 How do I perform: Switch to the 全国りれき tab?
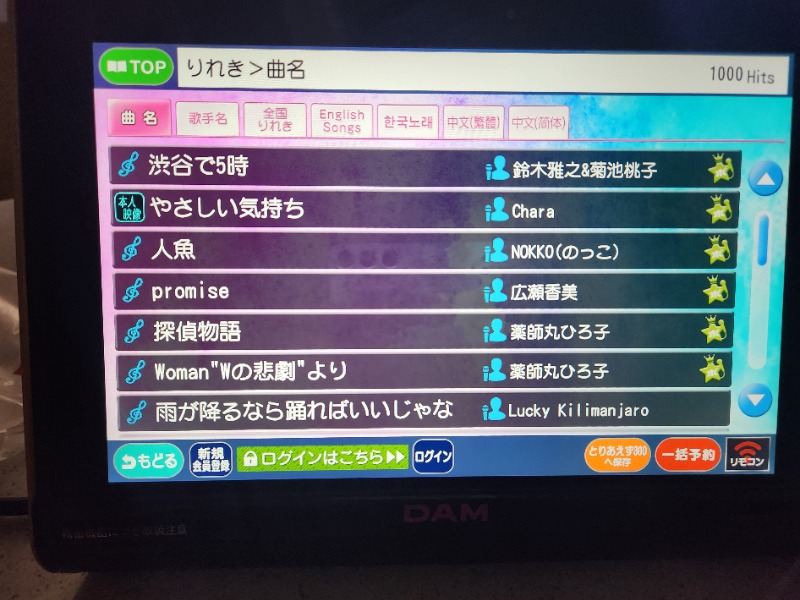click(275, 120)
